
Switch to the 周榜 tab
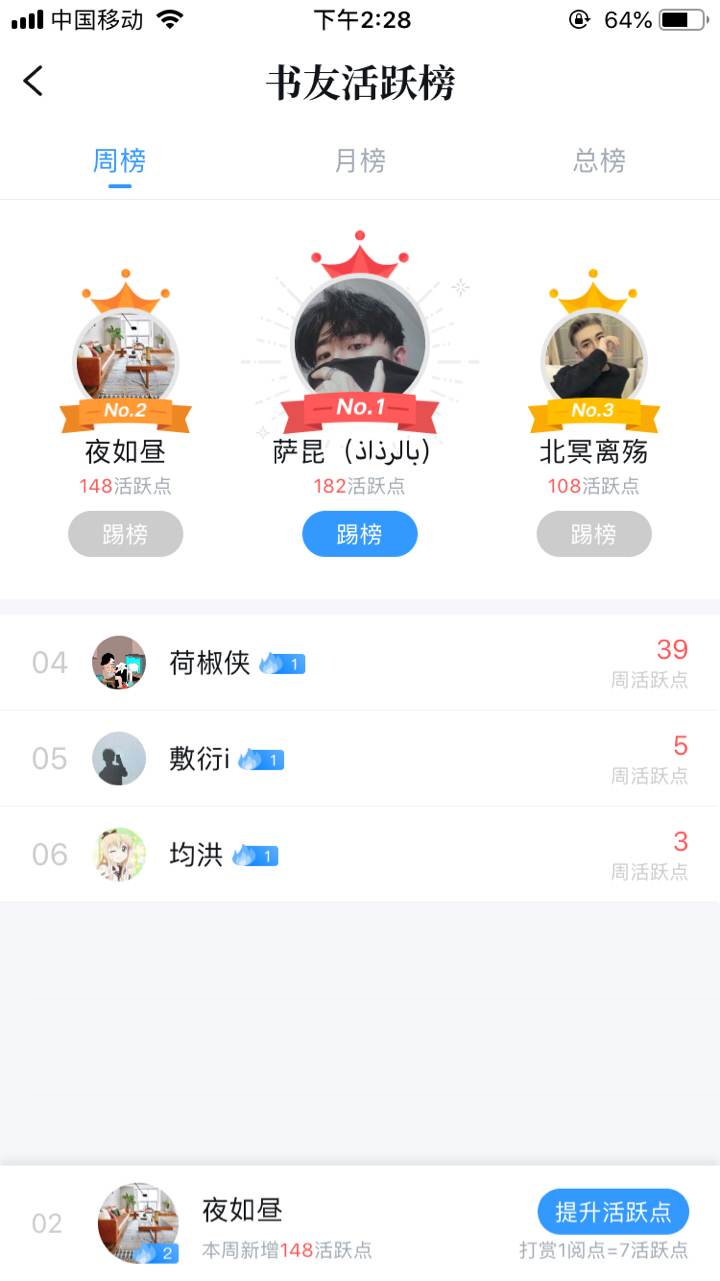pos(120,161)
